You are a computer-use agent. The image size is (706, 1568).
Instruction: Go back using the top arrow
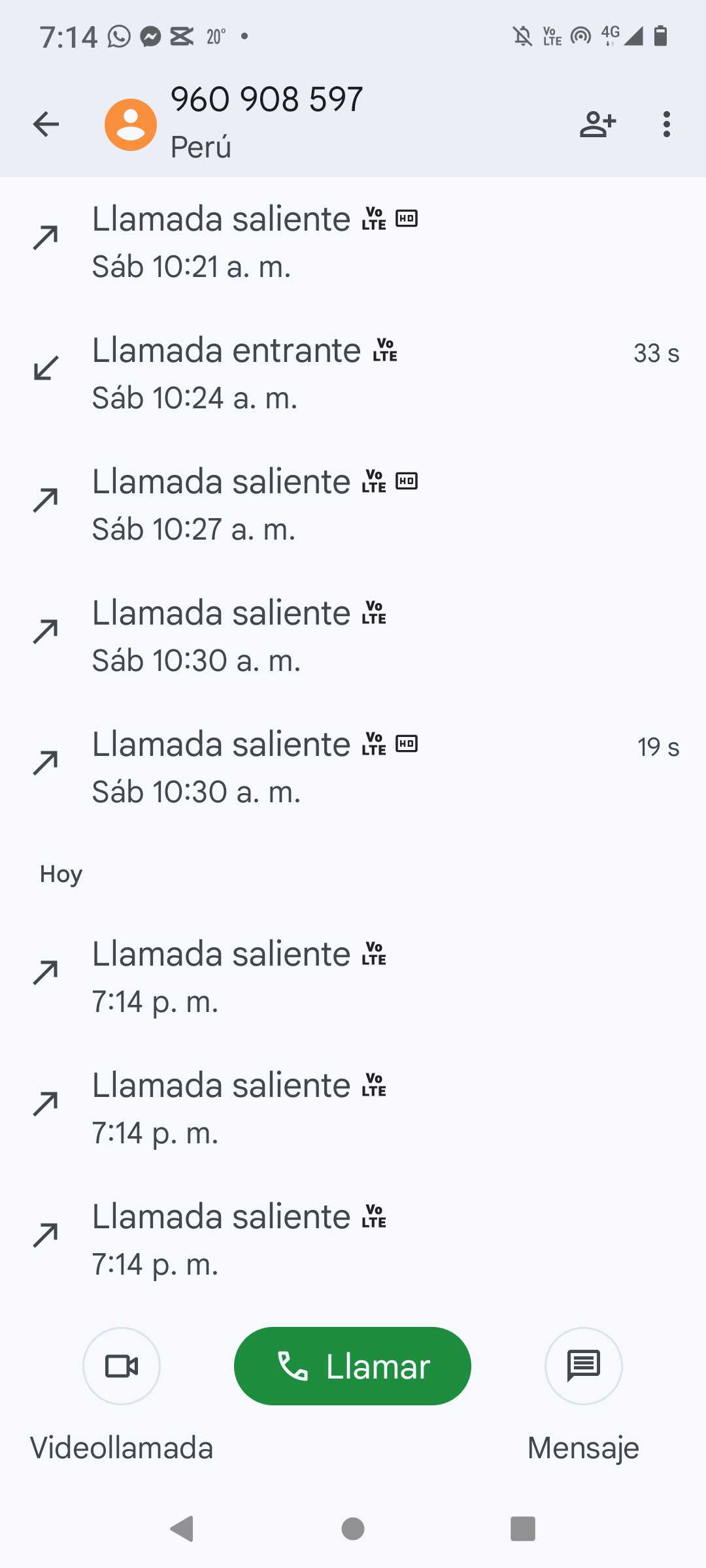tap(46, 124)
